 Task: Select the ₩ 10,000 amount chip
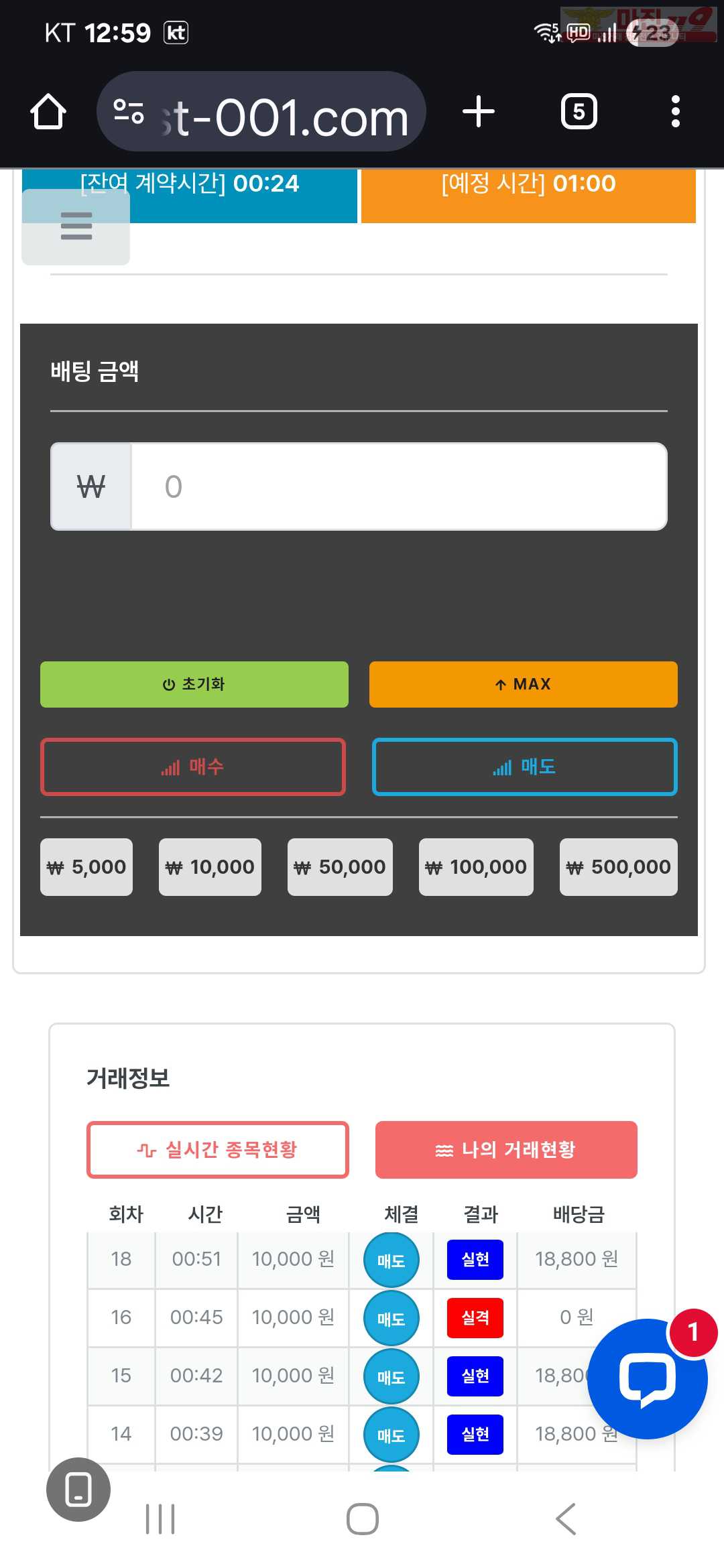[x=210, y=867]
